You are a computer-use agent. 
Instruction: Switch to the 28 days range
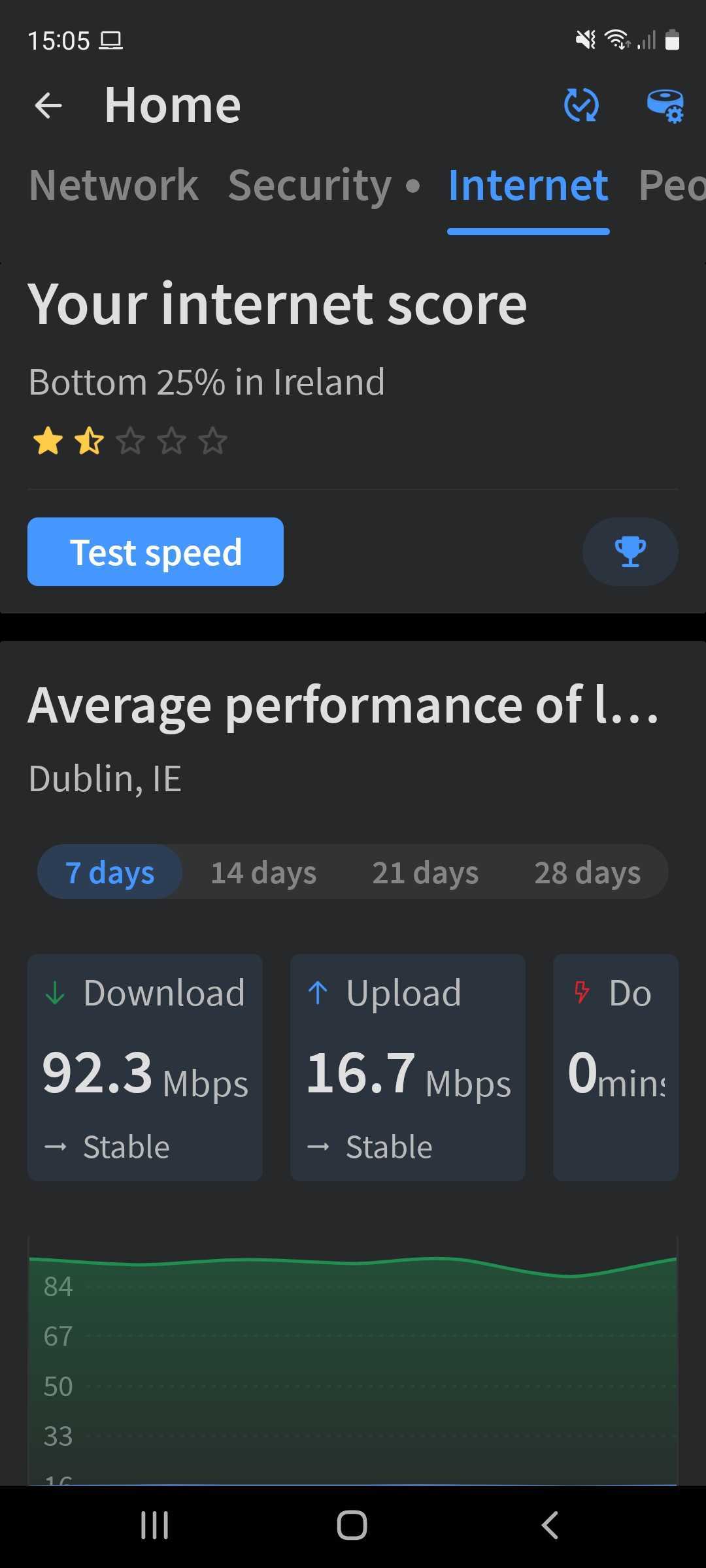click(588, 872)
